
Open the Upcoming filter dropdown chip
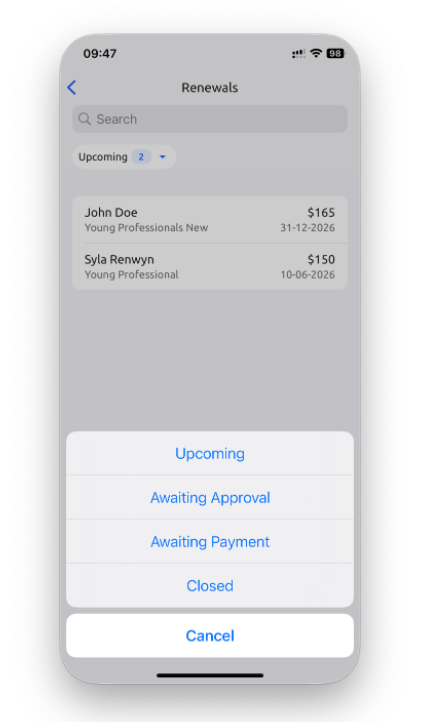124,157
